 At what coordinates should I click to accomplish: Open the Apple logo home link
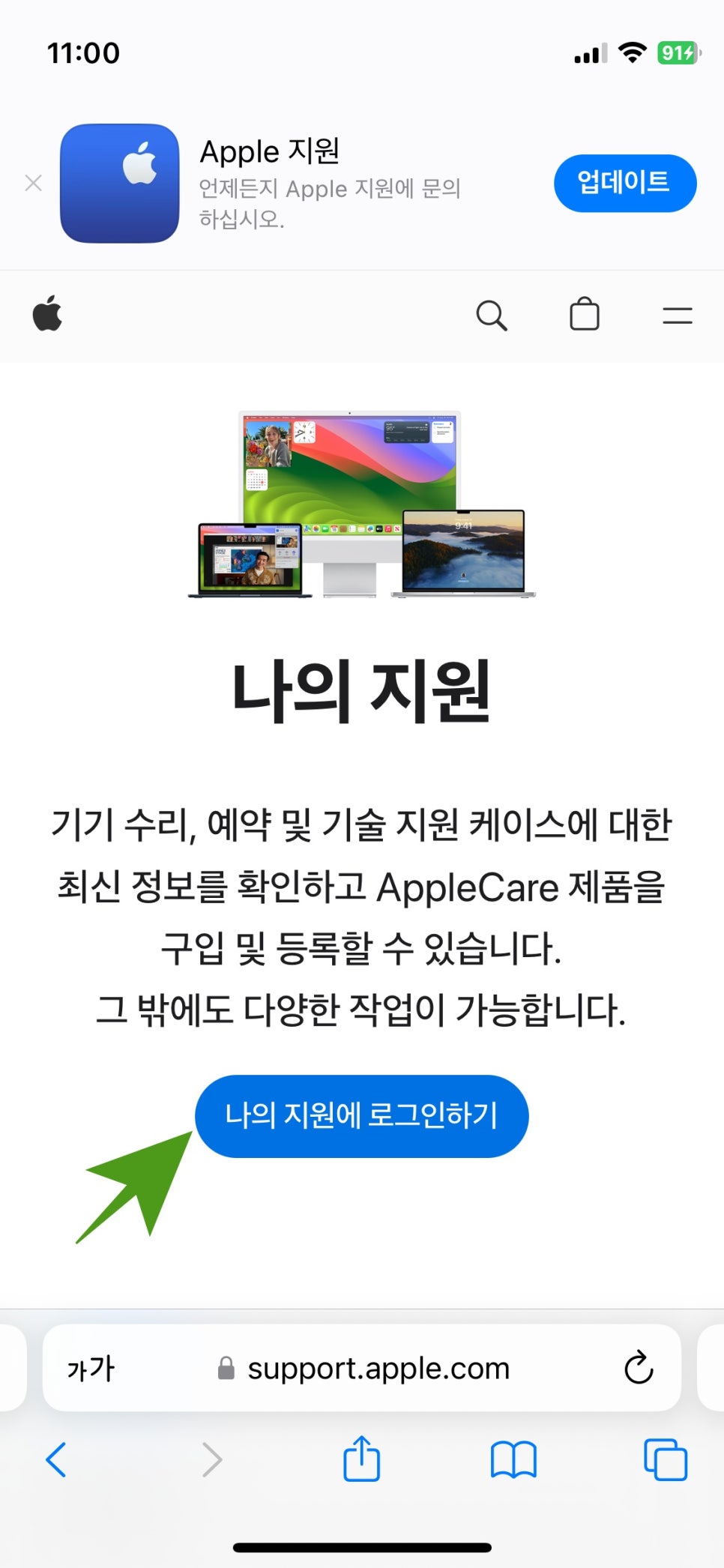pos(47,313)
